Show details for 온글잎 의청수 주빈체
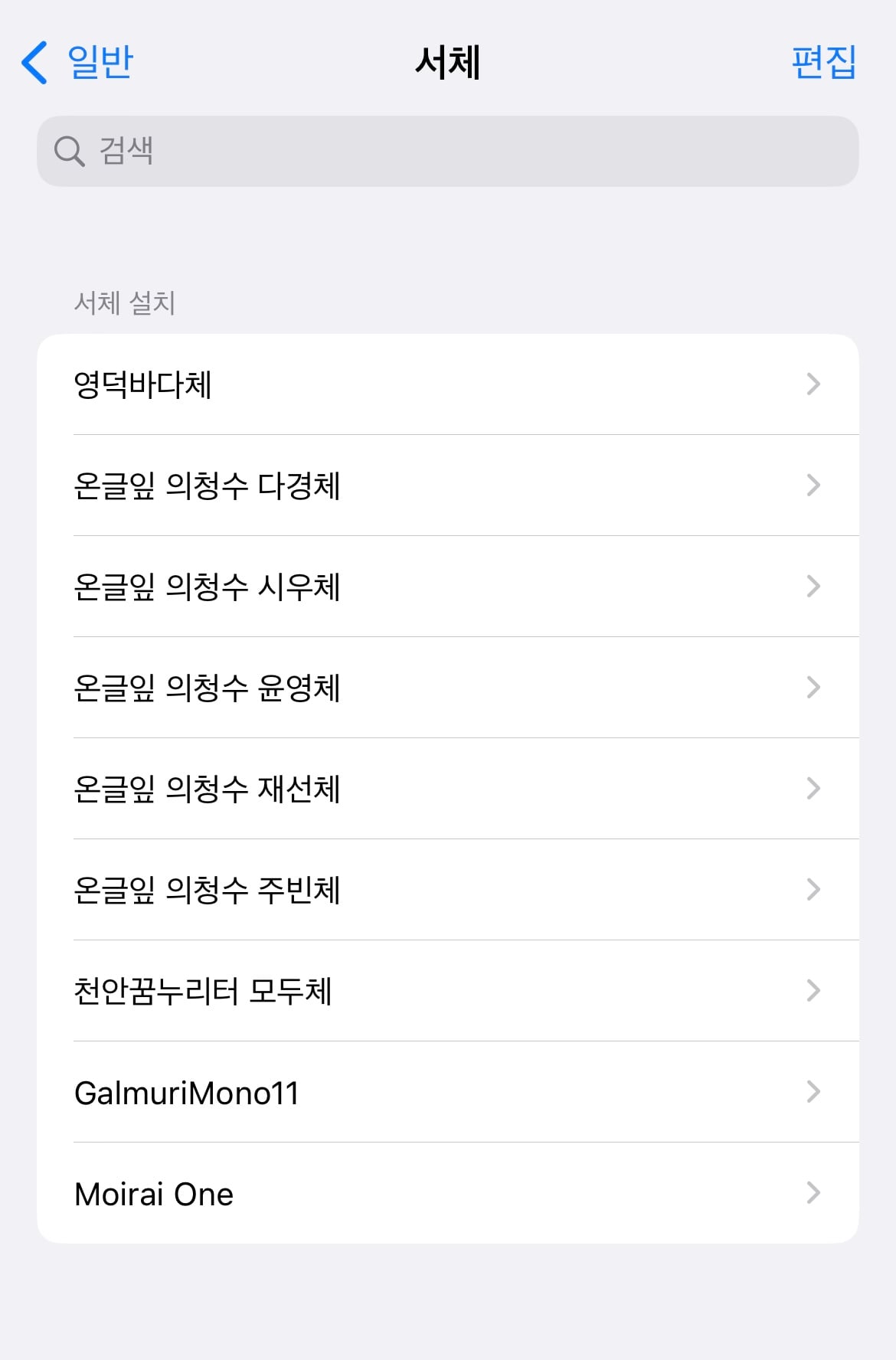 (x=447, y=890)
